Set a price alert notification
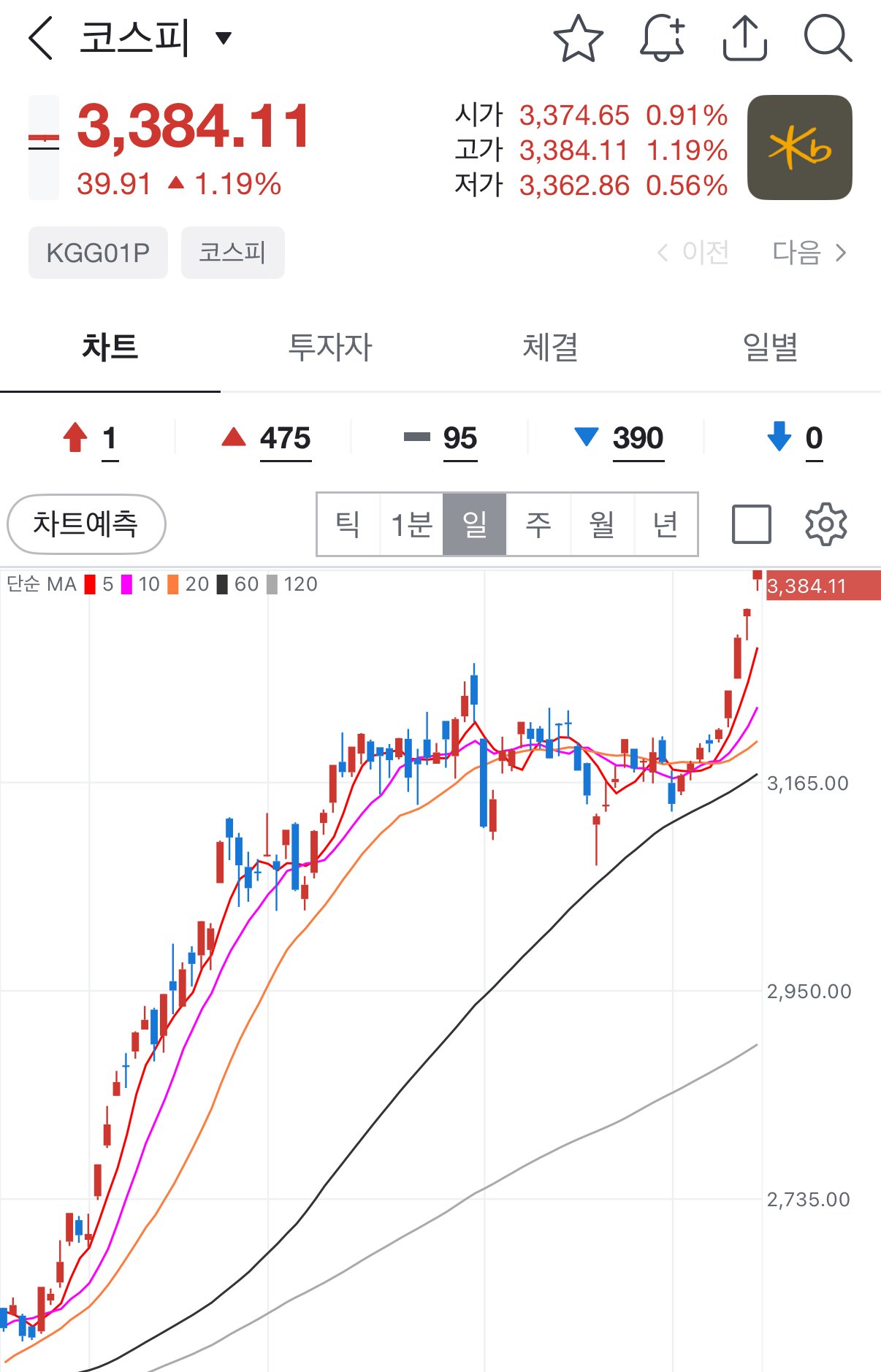The height and width of the screenshot is (1372, 881). pos(662,40)
